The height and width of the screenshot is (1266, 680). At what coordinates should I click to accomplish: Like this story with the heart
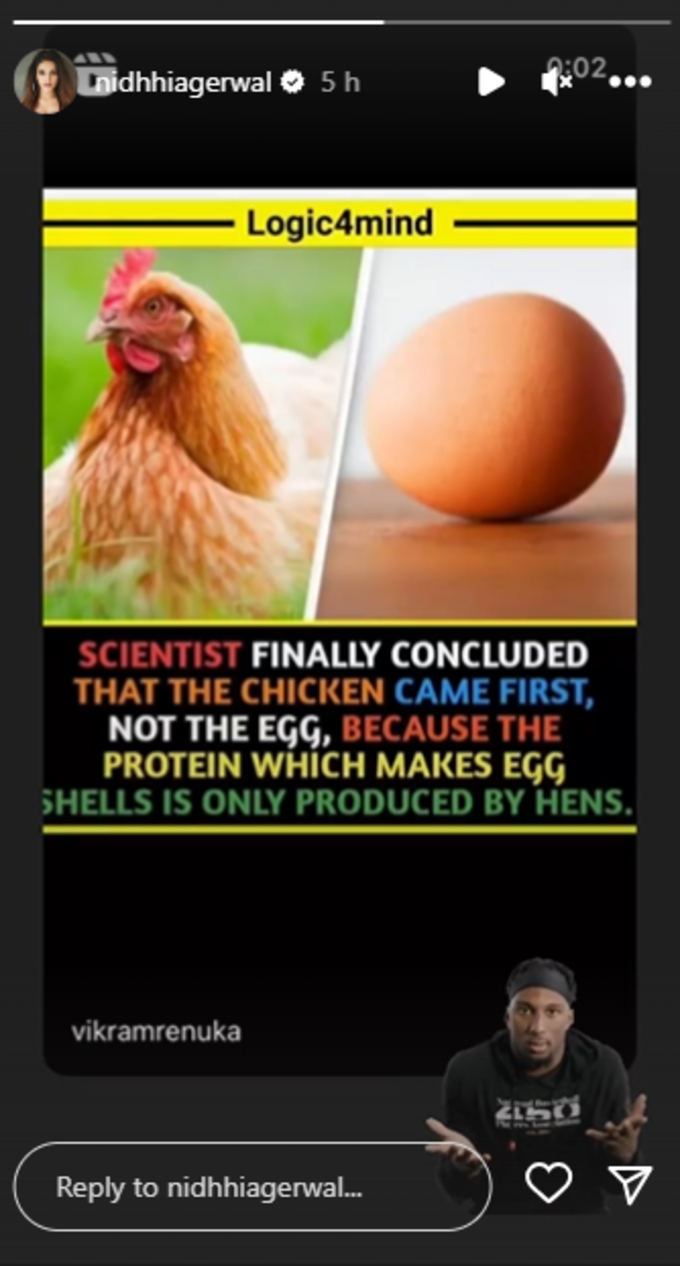pos(549,1184)
